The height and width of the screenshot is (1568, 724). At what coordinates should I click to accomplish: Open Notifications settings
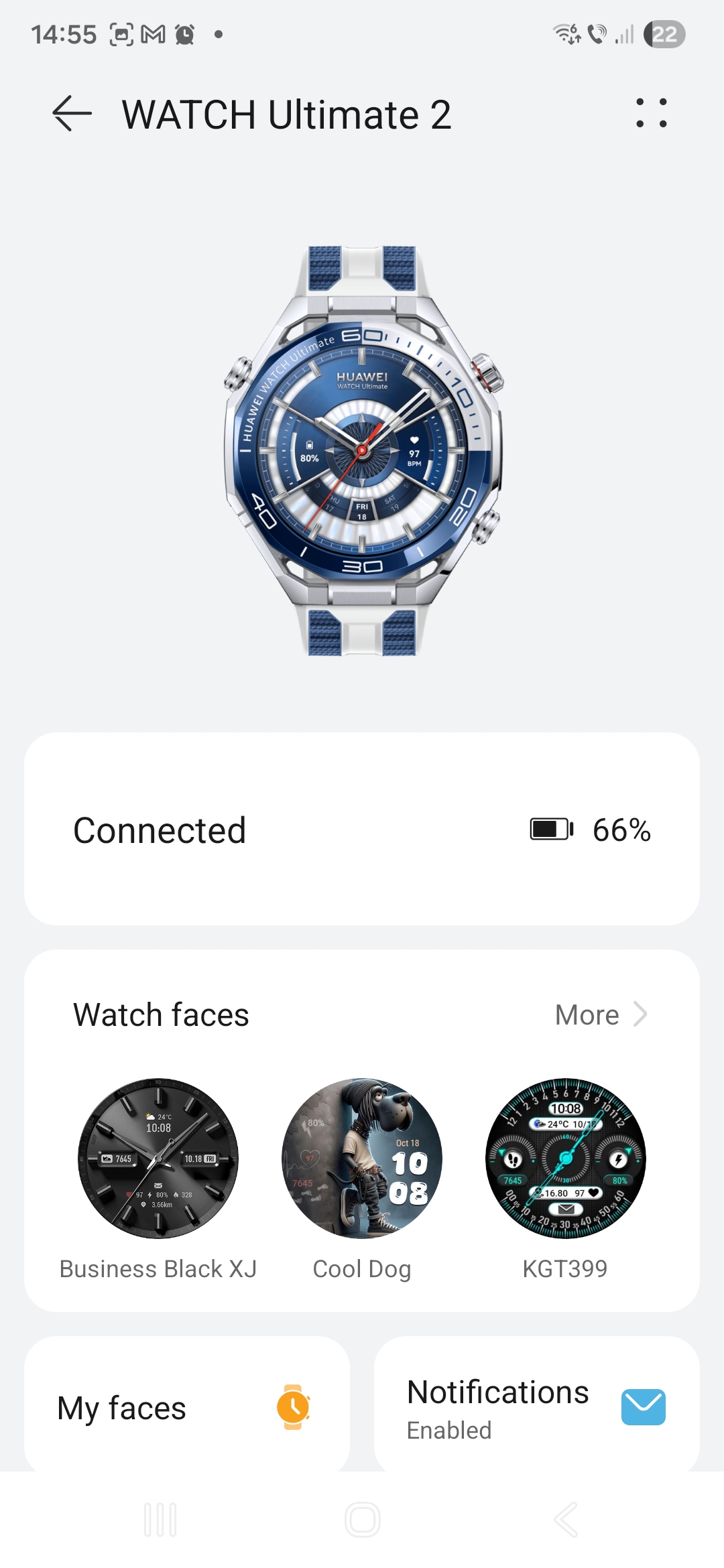(536, 1407)
